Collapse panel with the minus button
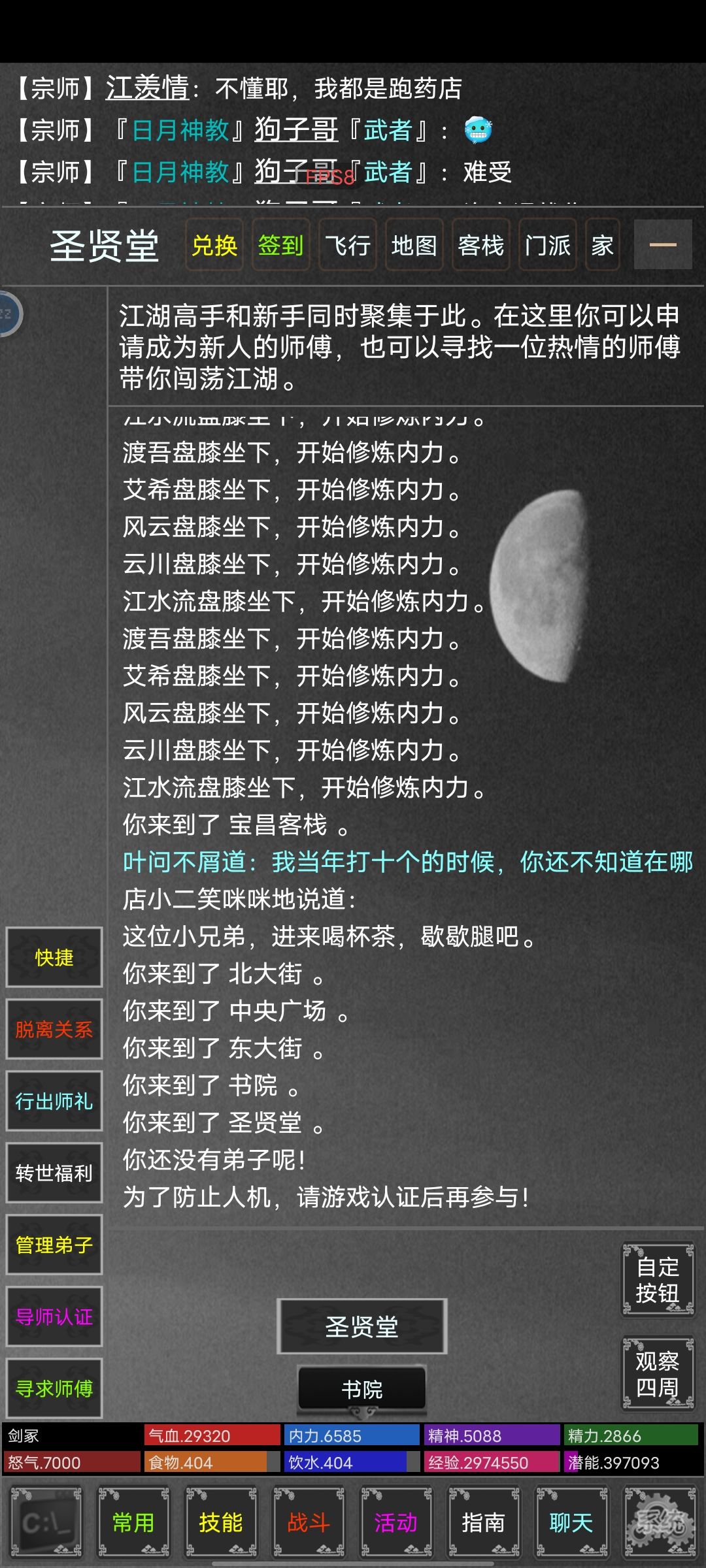 (x=663, y=244)
